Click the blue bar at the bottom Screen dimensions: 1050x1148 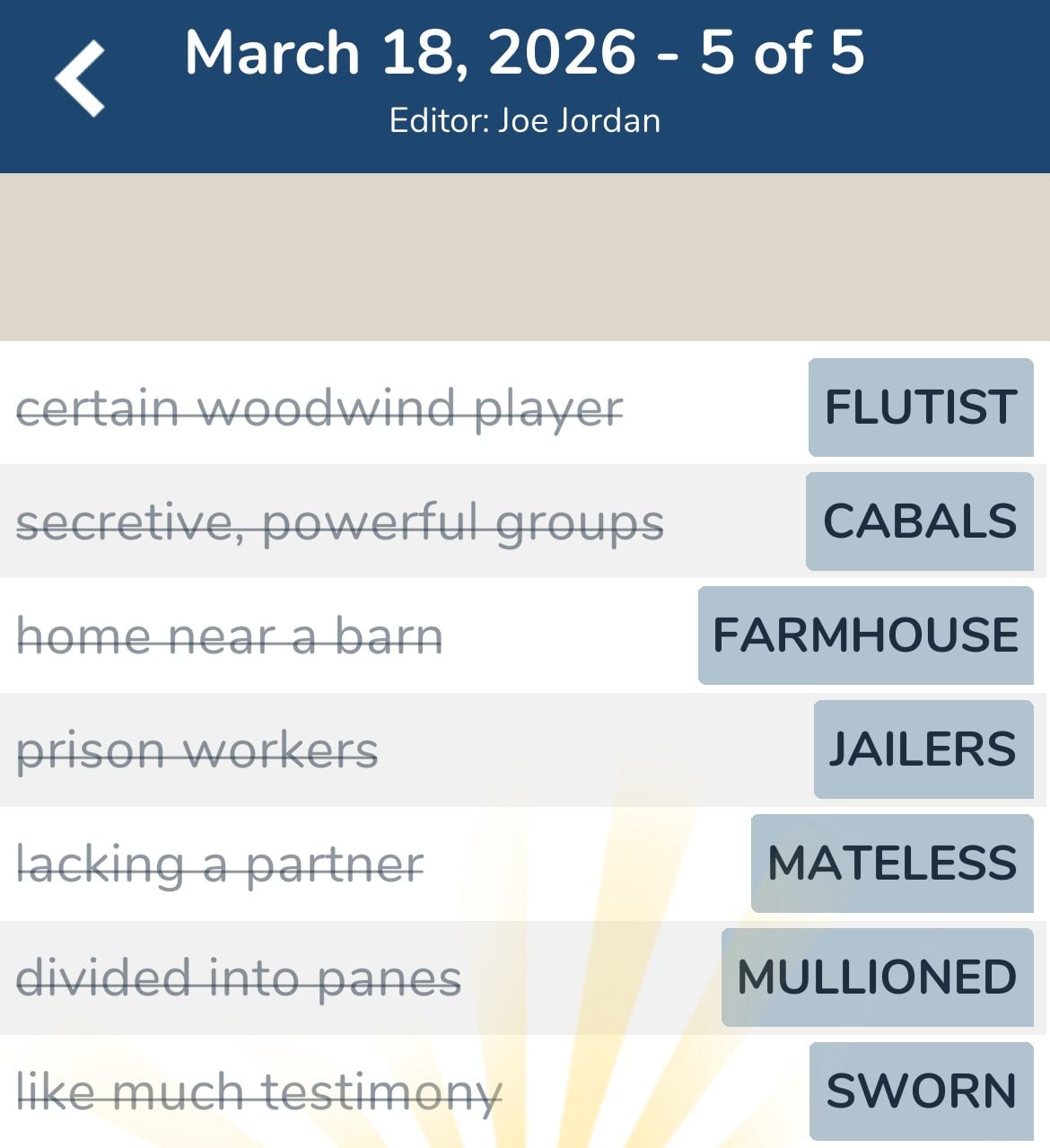tap(525, 1142)
